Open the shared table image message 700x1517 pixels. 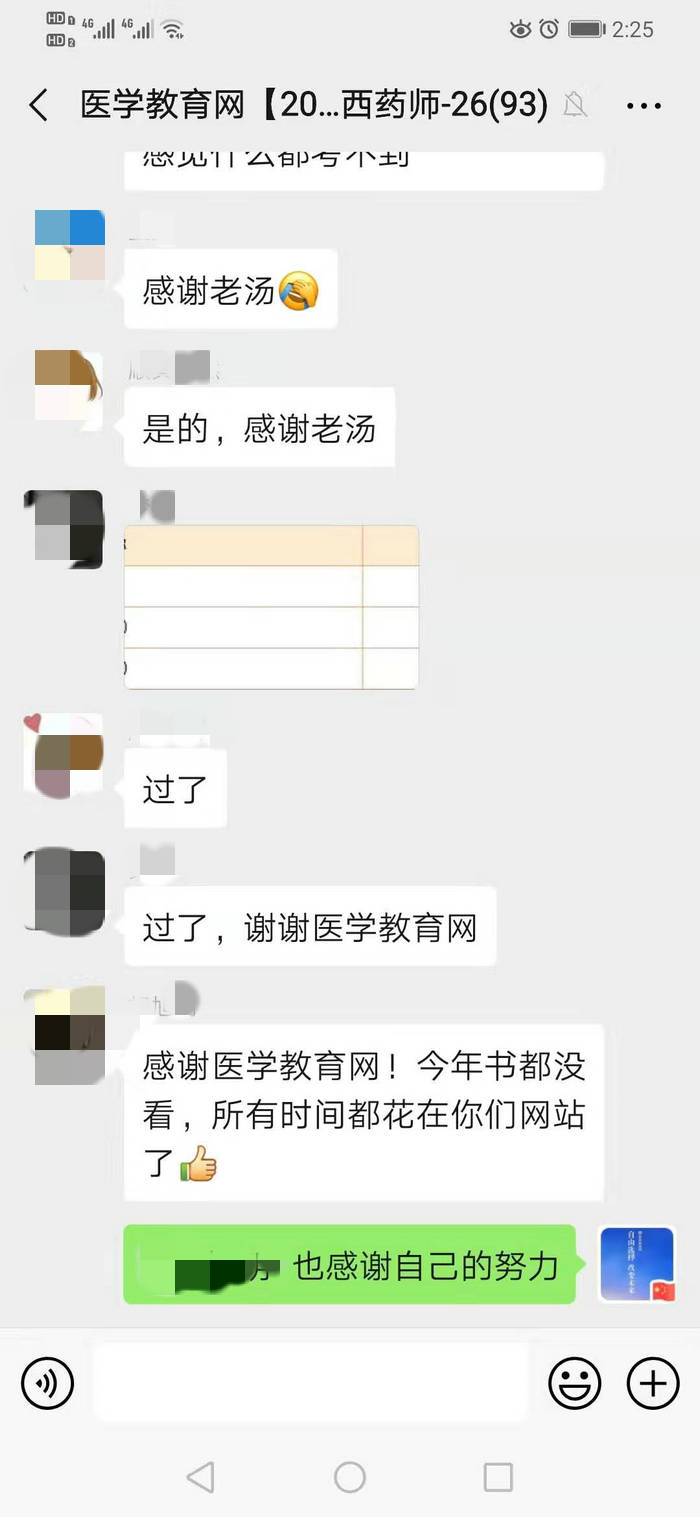pos(271,607)
